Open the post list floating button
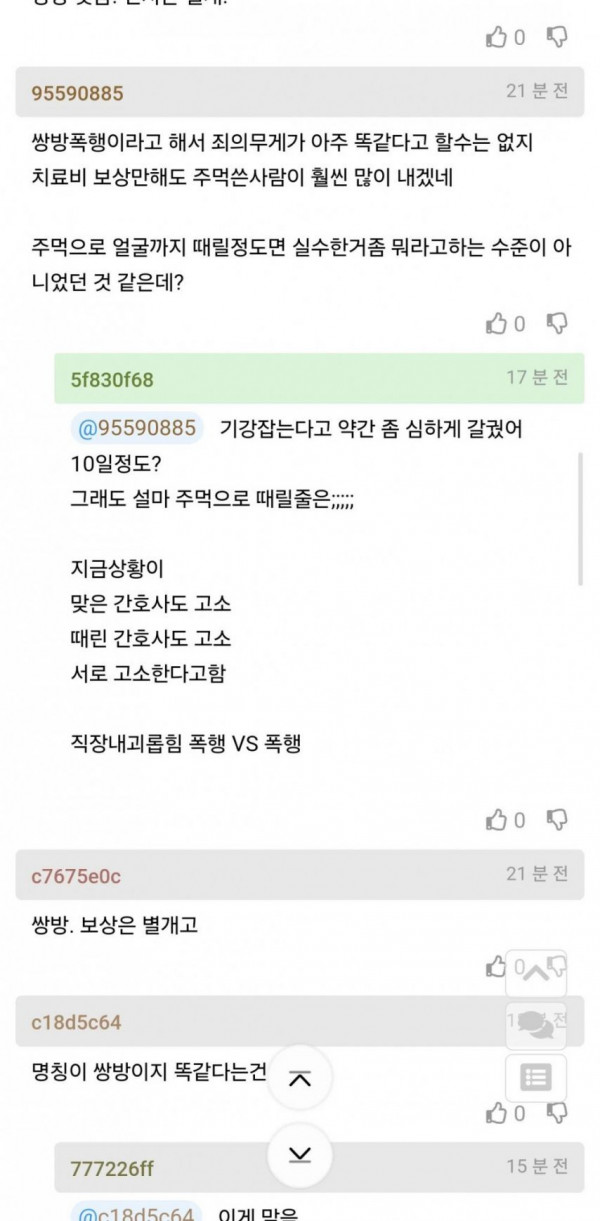This screenshot has width=600, height=1221. [x=536, y=1078]
